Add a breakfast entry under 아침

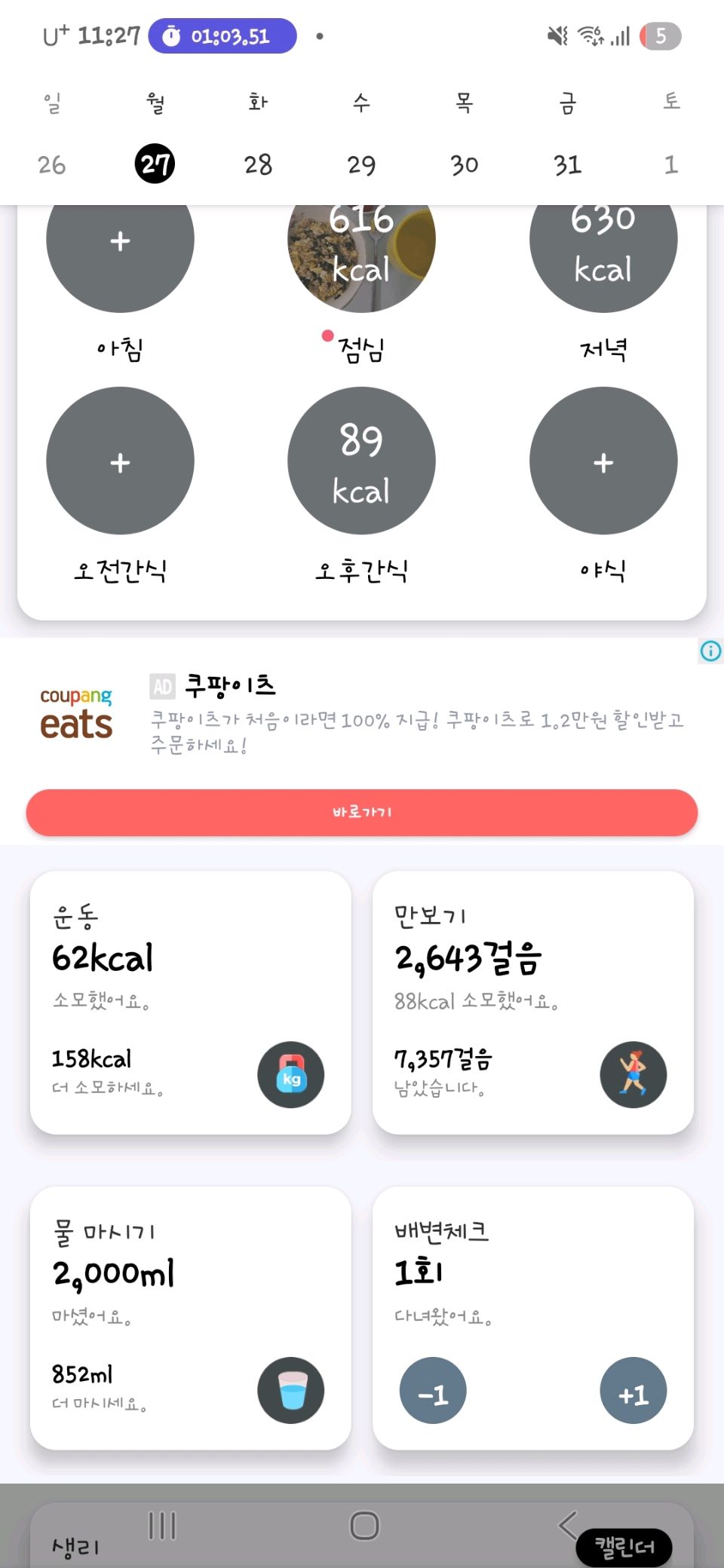(120, 243)
